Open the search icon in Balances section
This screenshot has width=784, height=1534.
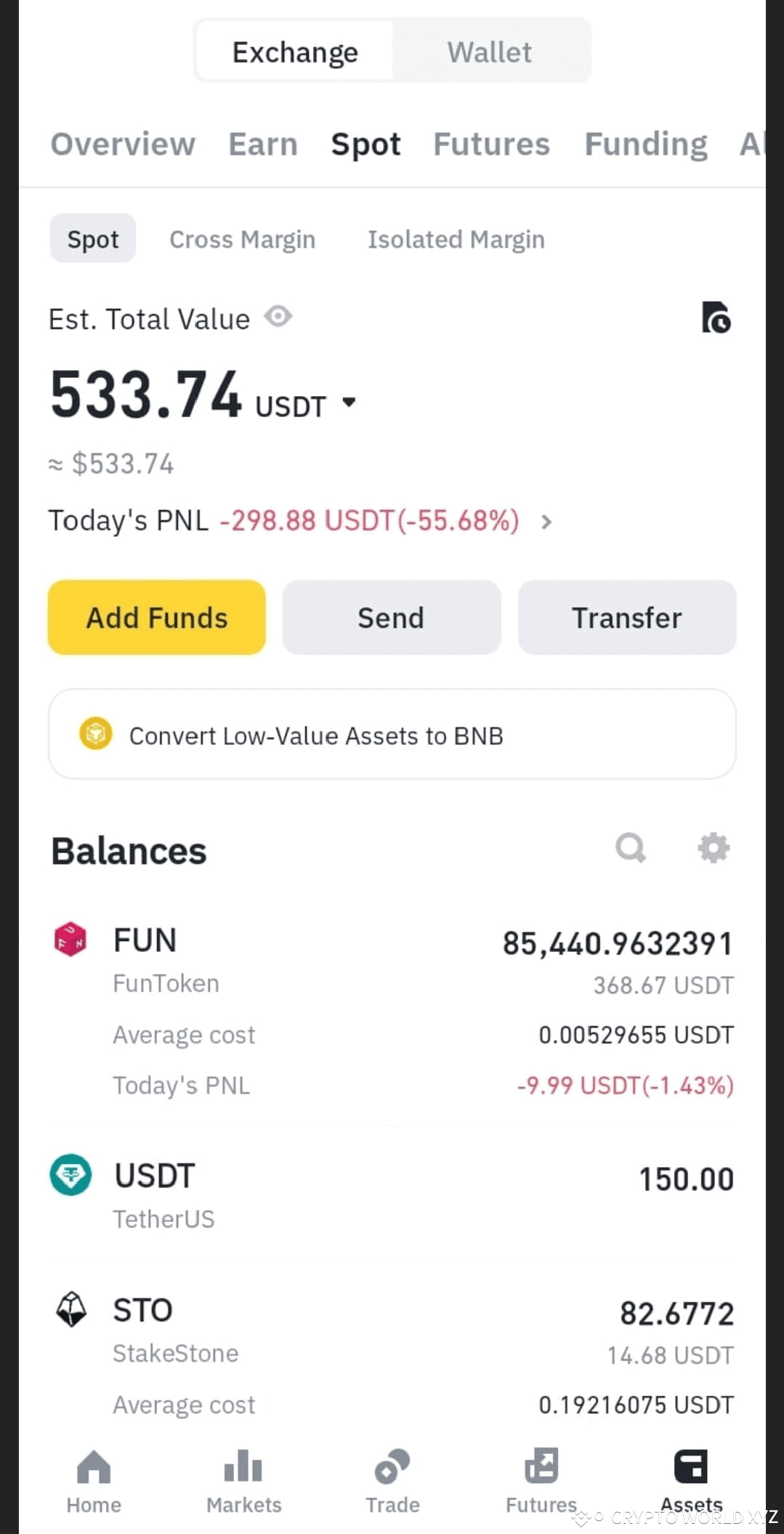point(631,847)
